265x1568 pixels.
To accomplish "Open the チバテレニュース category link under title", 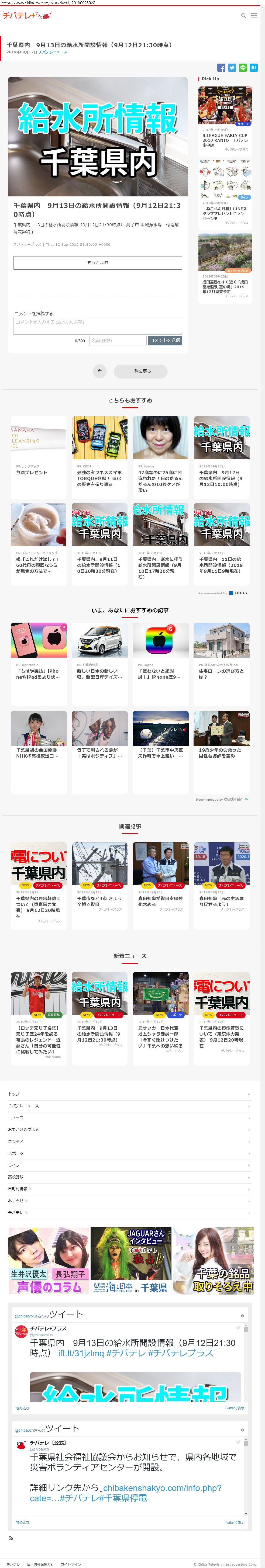I will (53, 52).
